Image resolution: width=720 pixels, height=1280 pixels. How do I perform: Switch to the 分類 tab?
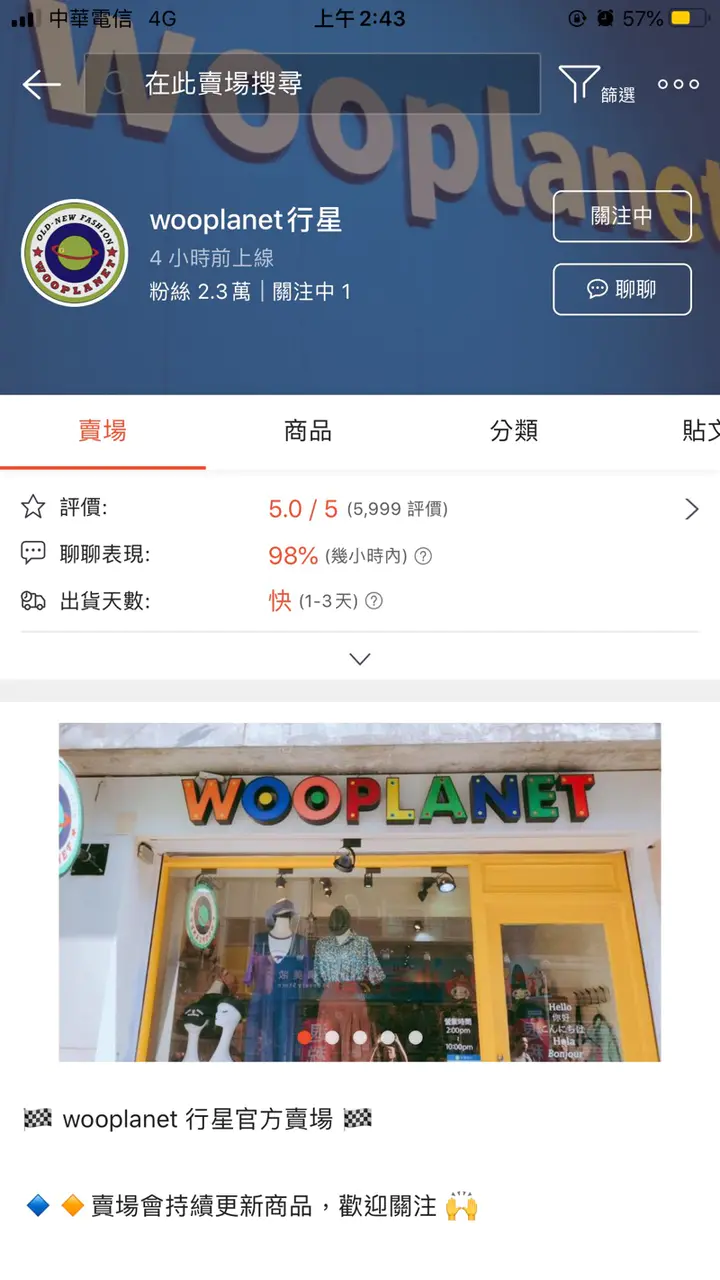coord(514,431)
